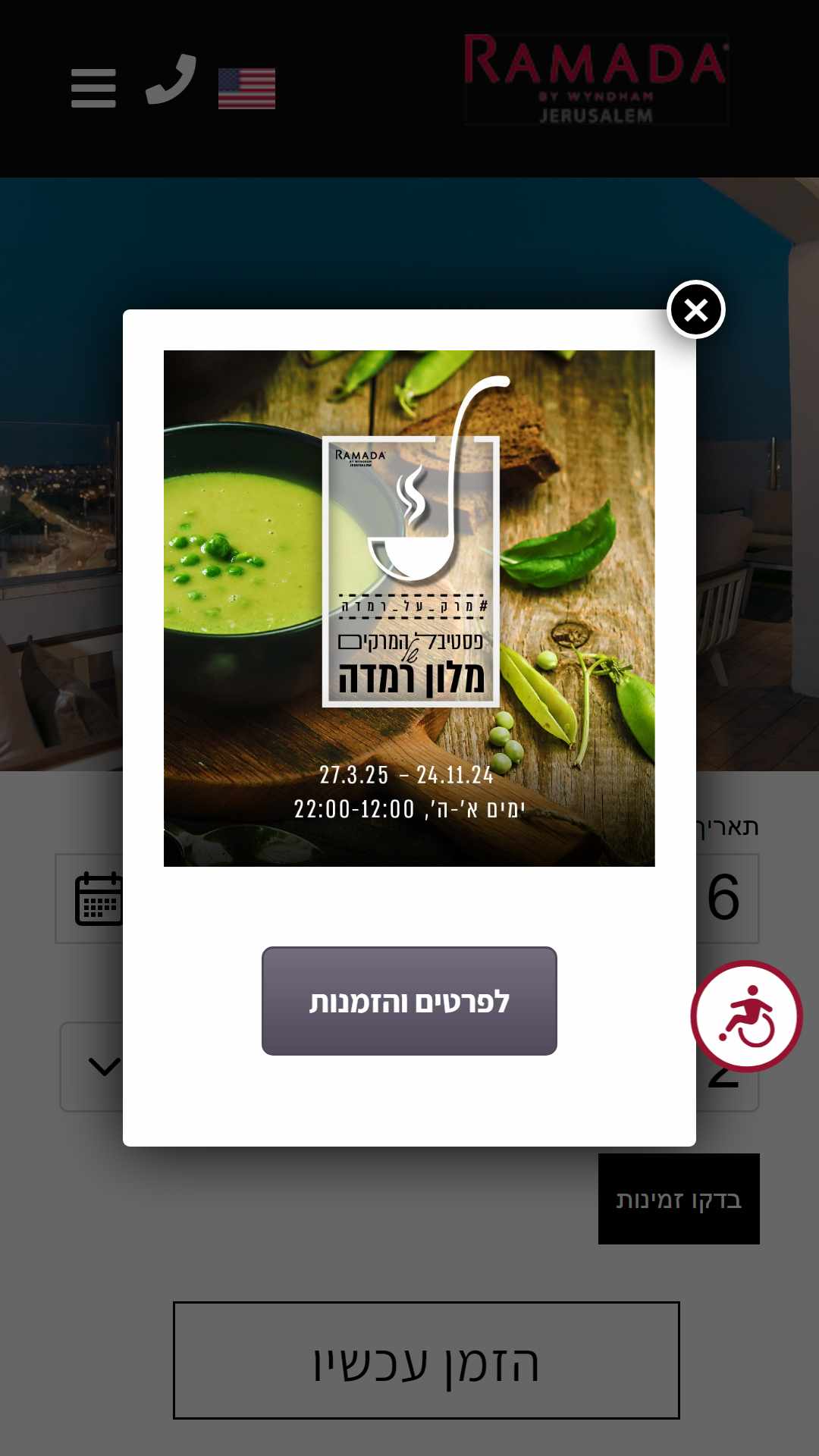The image size is (819, 1456).
Task: Tap the בדקו זמינות button
Action: coord(678,1199)
